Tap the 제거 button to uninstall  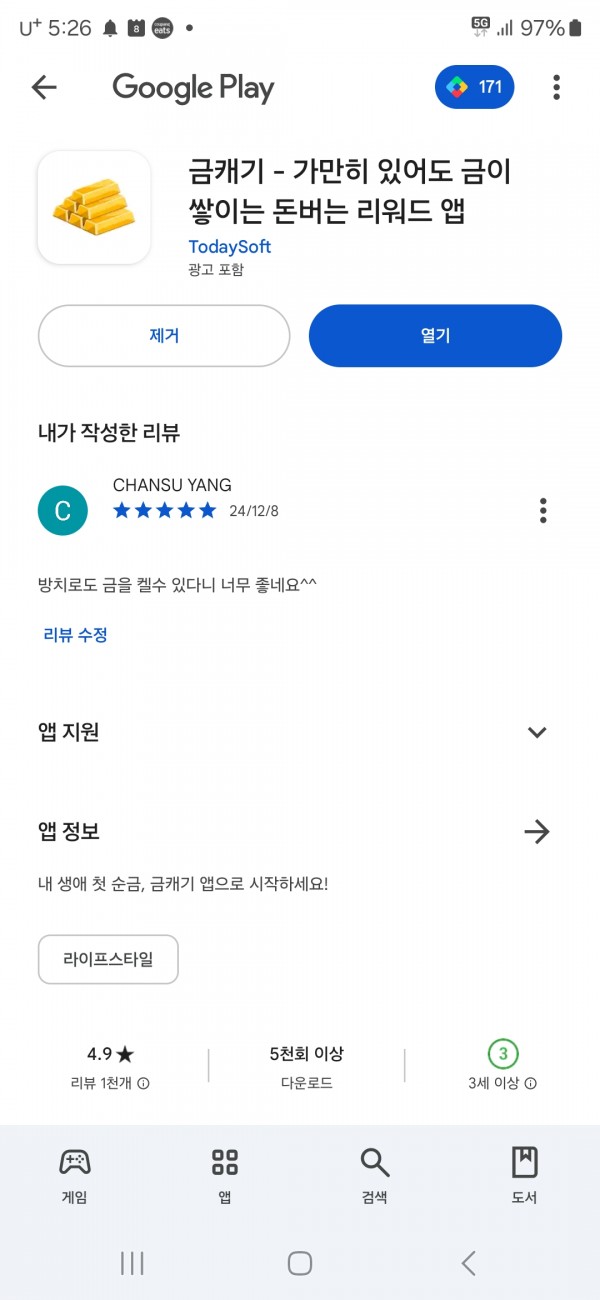click(164, 336)
